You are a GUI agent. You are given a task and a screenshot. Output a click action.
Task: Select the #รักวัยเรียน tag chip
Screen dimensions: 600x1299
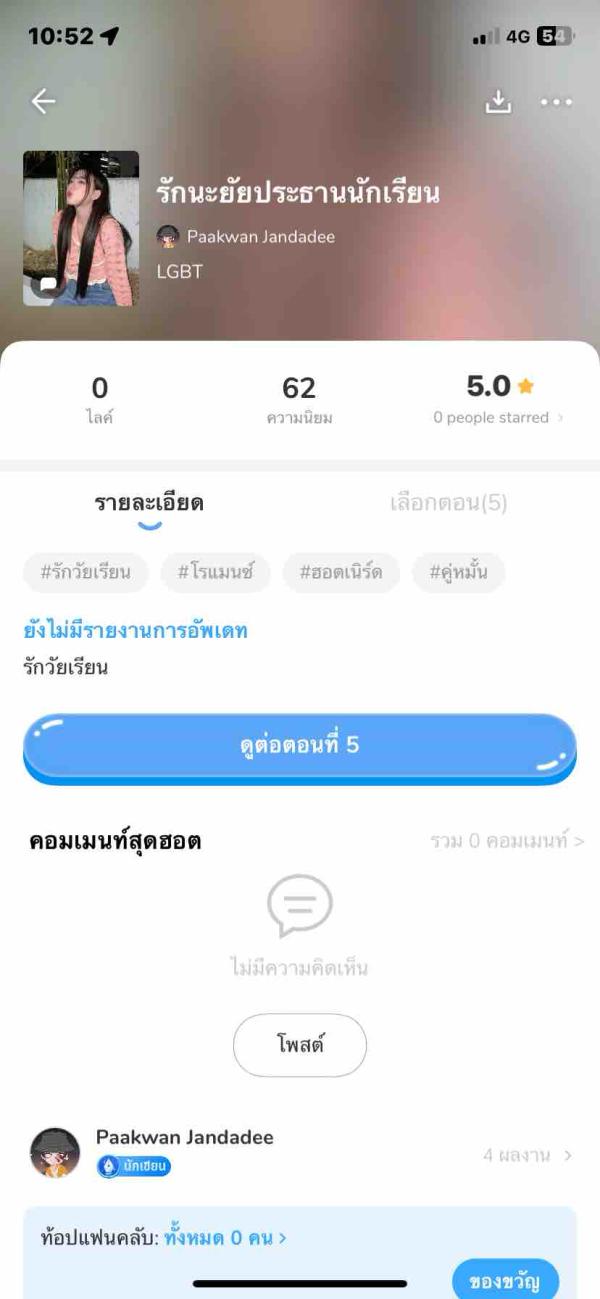pos(85,573)
